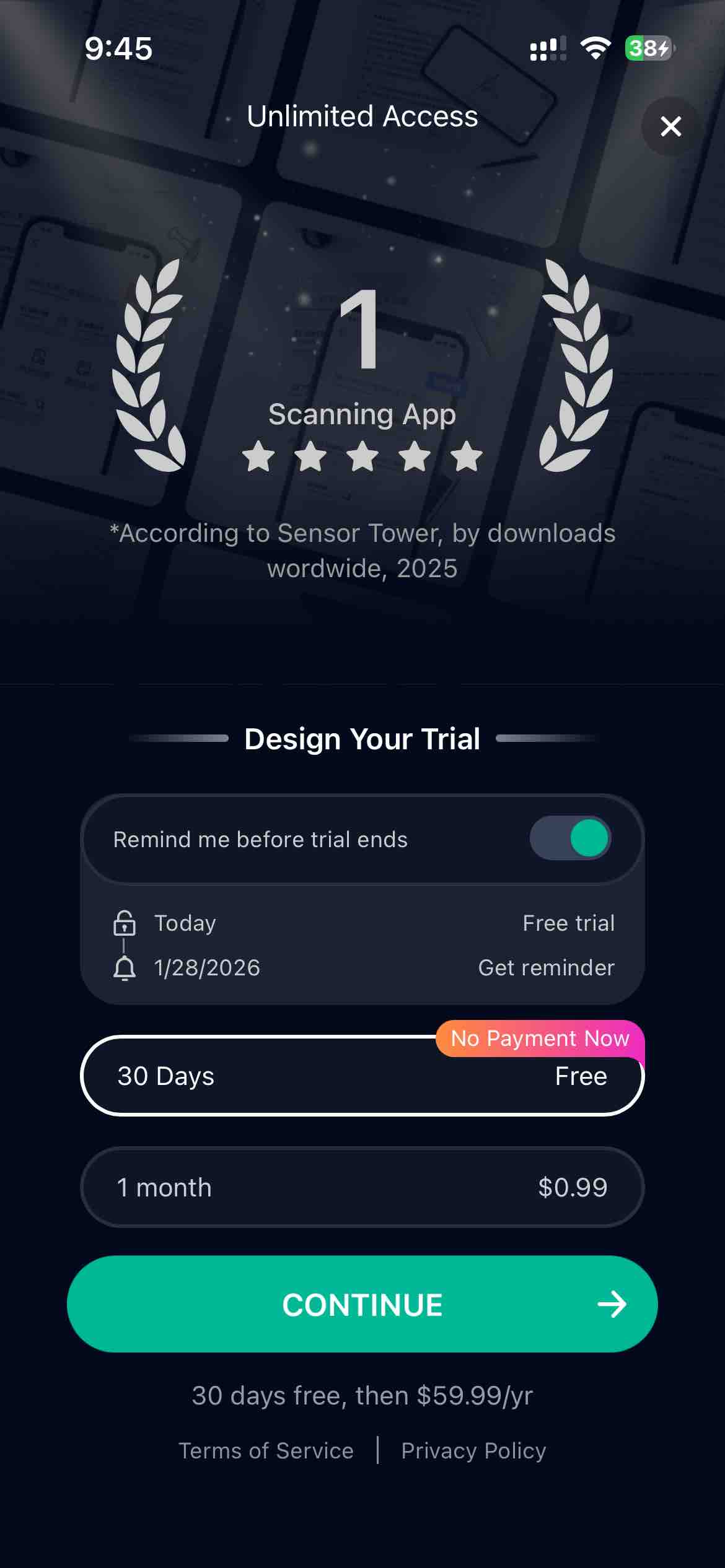
Task: Dismiss the paywall with the X button
Action: 670,126
